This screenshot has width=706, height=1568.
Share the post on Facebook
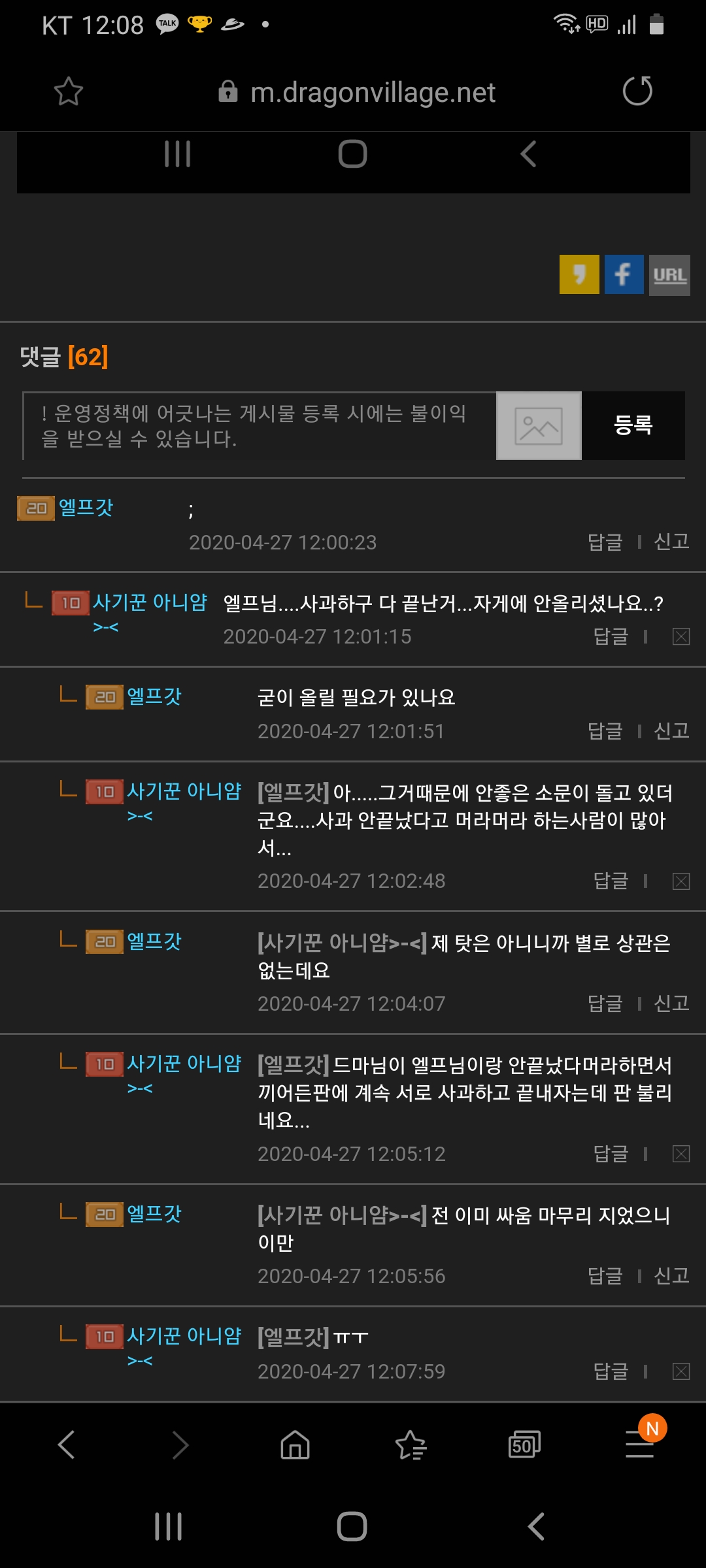click(624, 275)
